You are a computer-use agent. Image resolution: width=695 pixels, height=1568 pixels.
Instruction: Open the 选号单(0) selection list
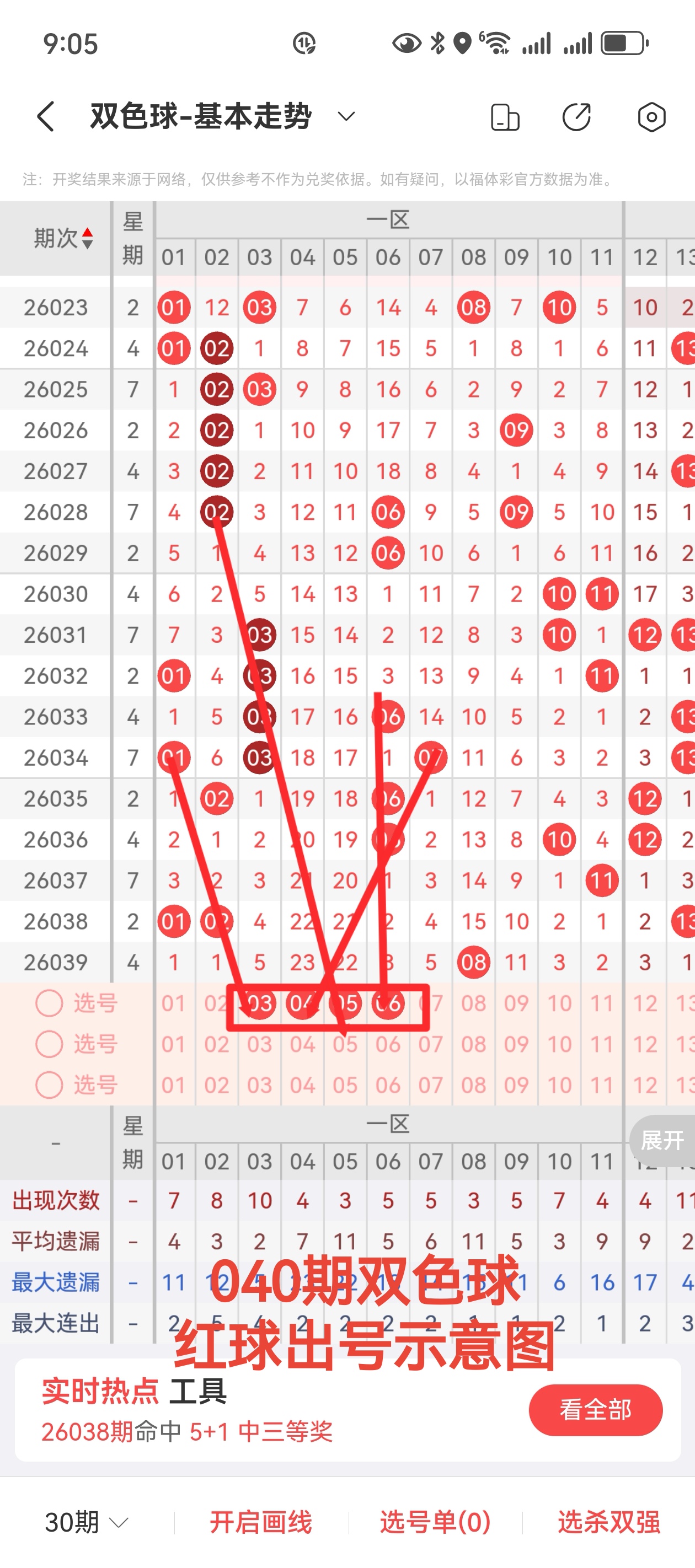[x=435, y=1522]
